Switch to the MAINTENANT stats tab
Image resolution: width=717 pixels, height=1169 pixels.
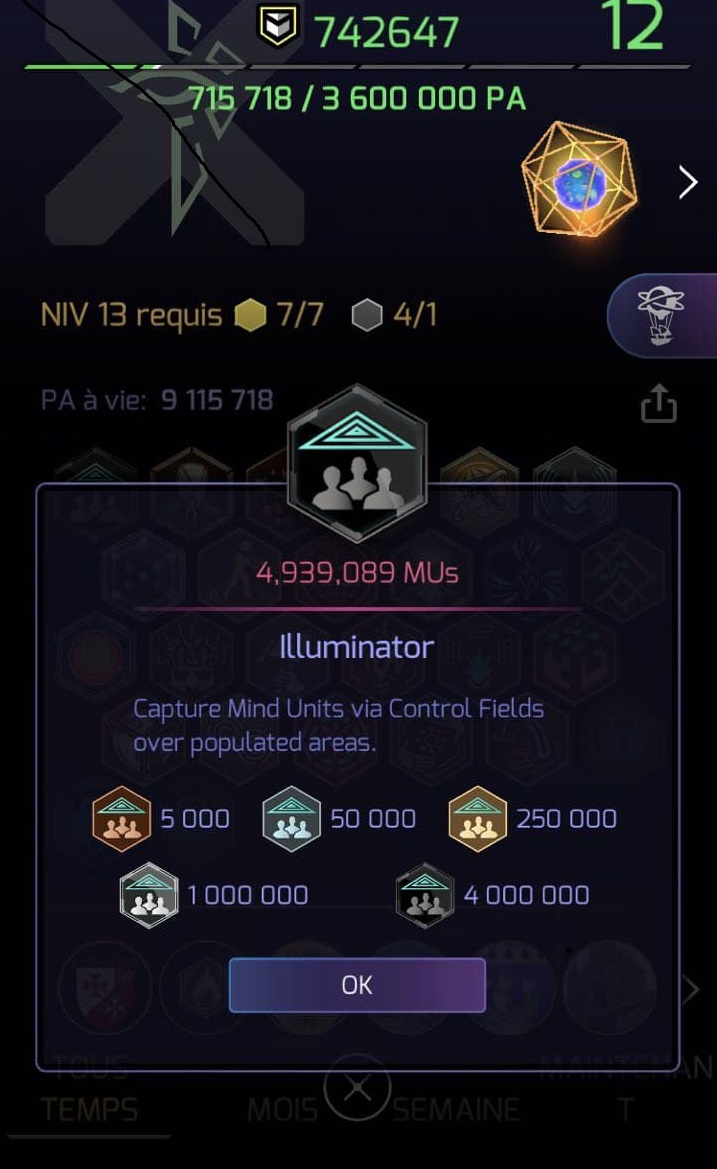[x=626, y=1090]
